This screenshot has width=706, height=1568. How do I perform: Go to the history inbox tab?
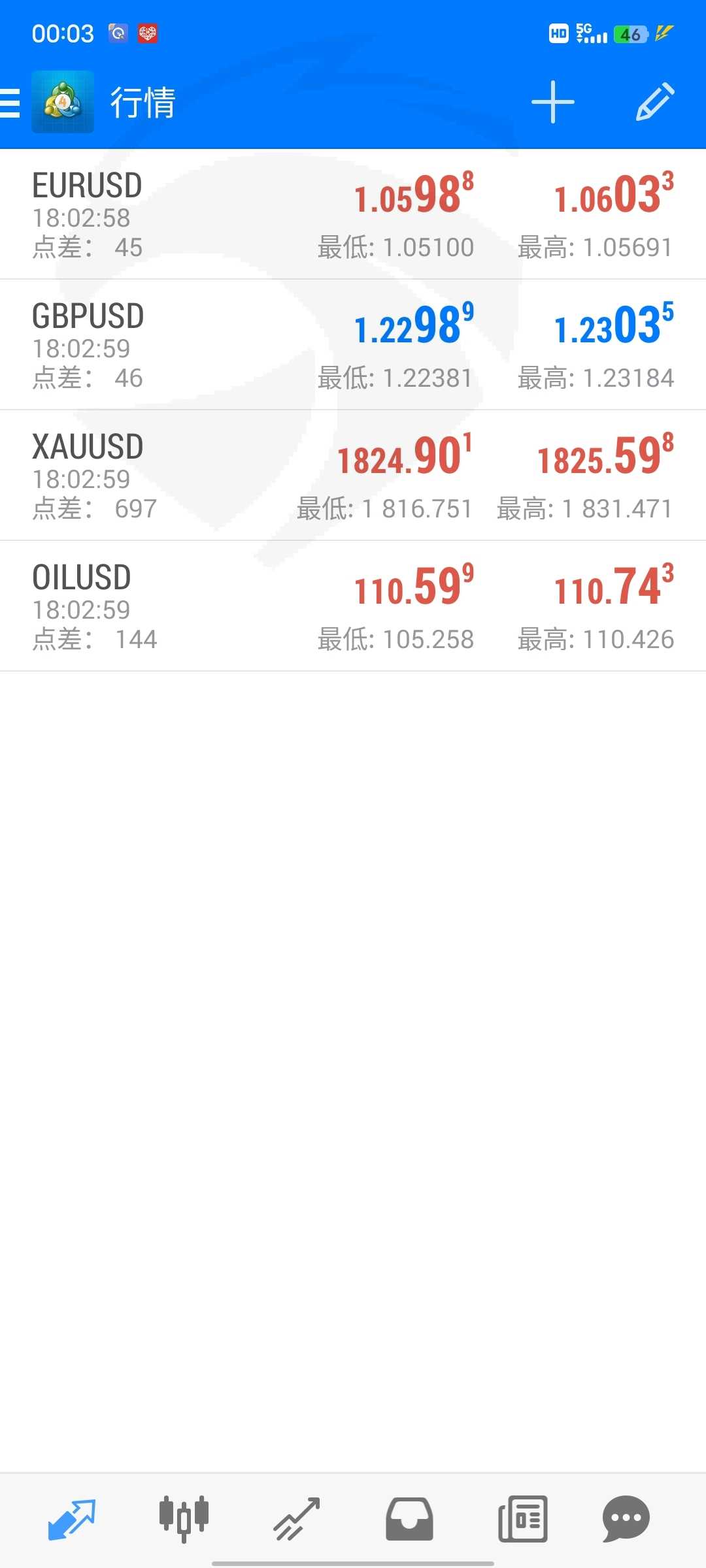click(409, 1520)
